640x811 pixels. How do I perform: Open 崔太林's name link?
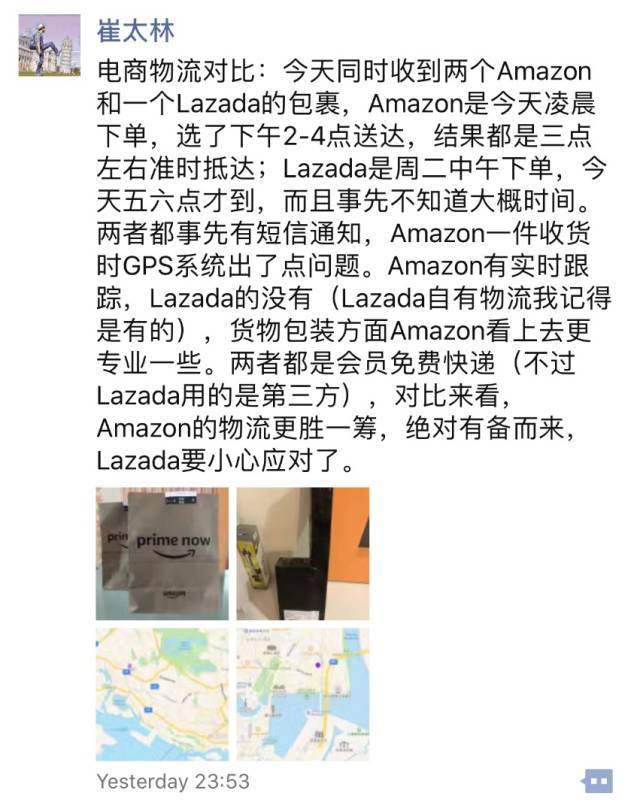(135, 29)
